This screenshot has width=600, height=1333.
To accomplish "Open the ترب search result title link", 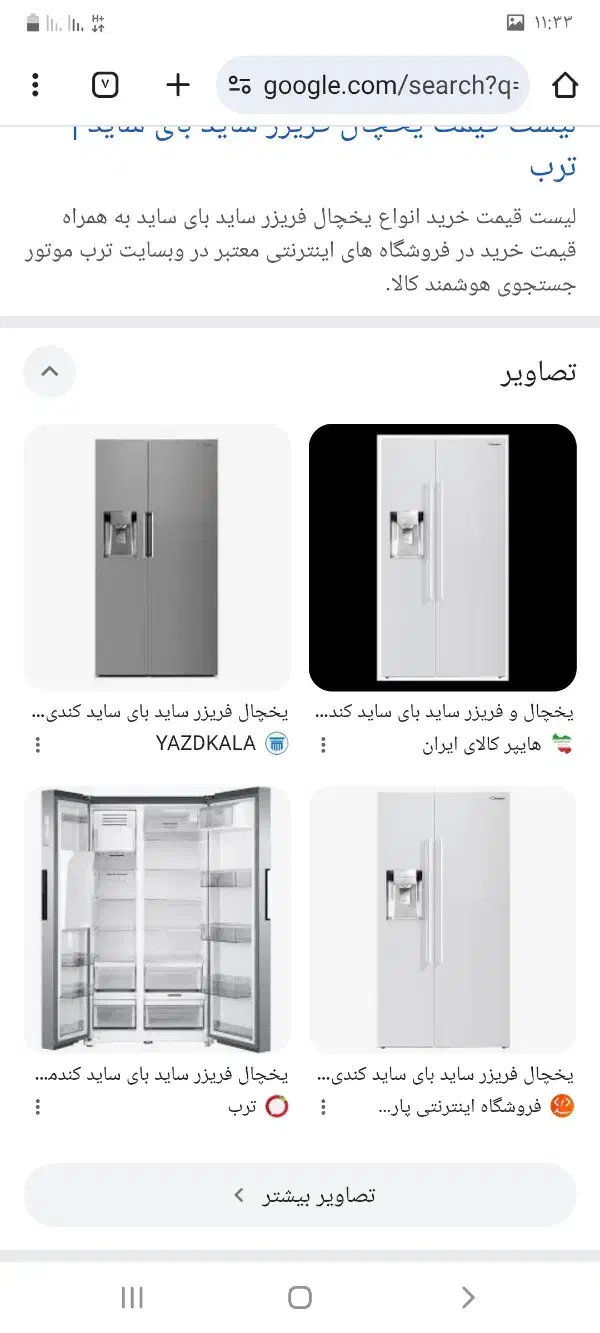I will pos(552,165).
